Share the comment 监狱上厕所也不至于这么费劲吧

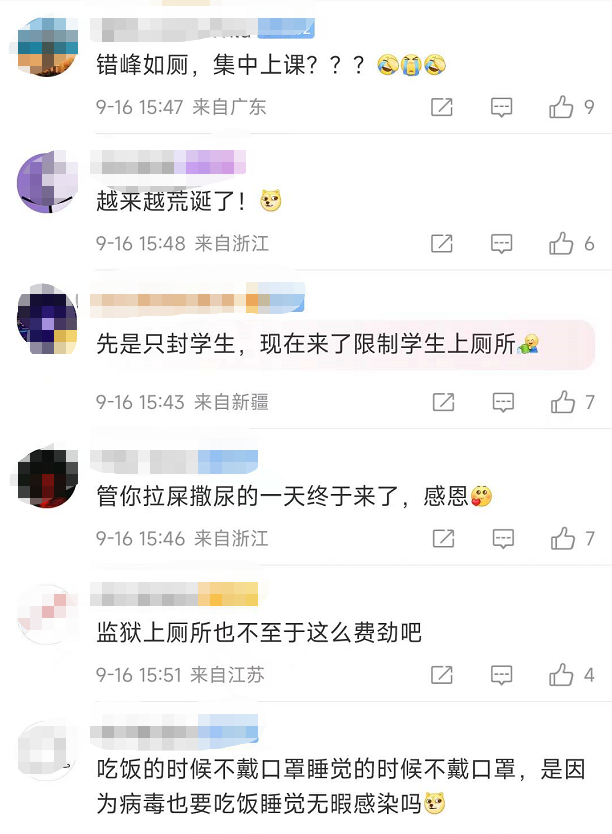pyautogui.click(x=442, y=675)
